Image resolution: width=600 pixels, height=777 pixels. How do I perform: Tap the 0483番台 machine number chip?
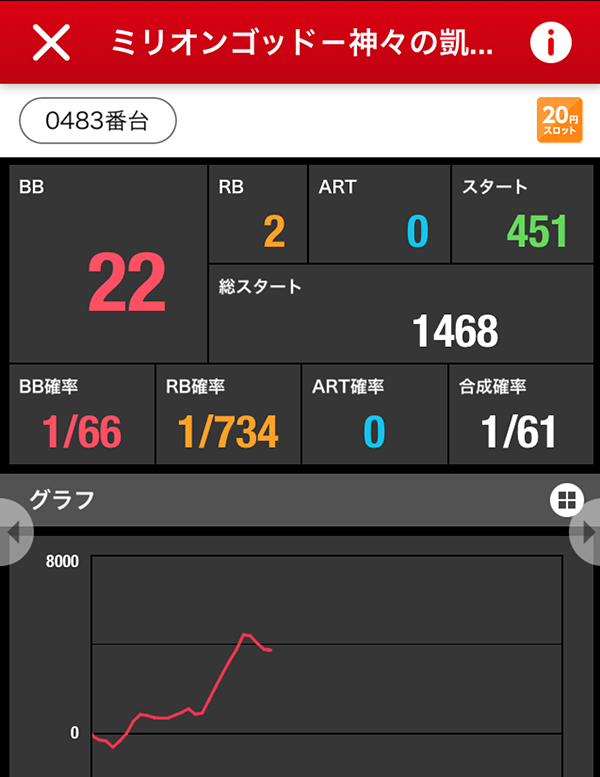(x=98, y=121)
